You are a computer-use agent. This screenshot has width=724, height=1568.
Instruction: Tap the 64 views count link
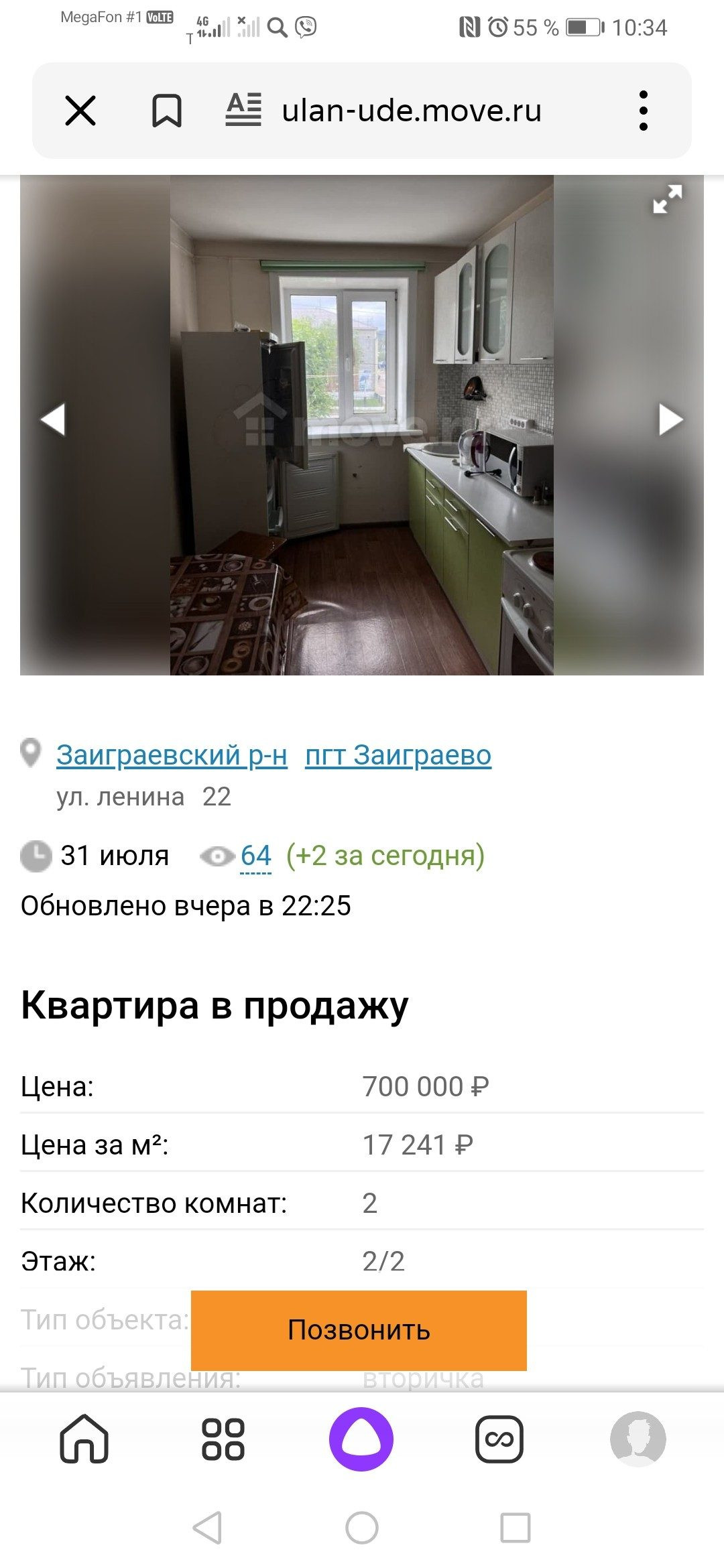click(x=256, y=856)
